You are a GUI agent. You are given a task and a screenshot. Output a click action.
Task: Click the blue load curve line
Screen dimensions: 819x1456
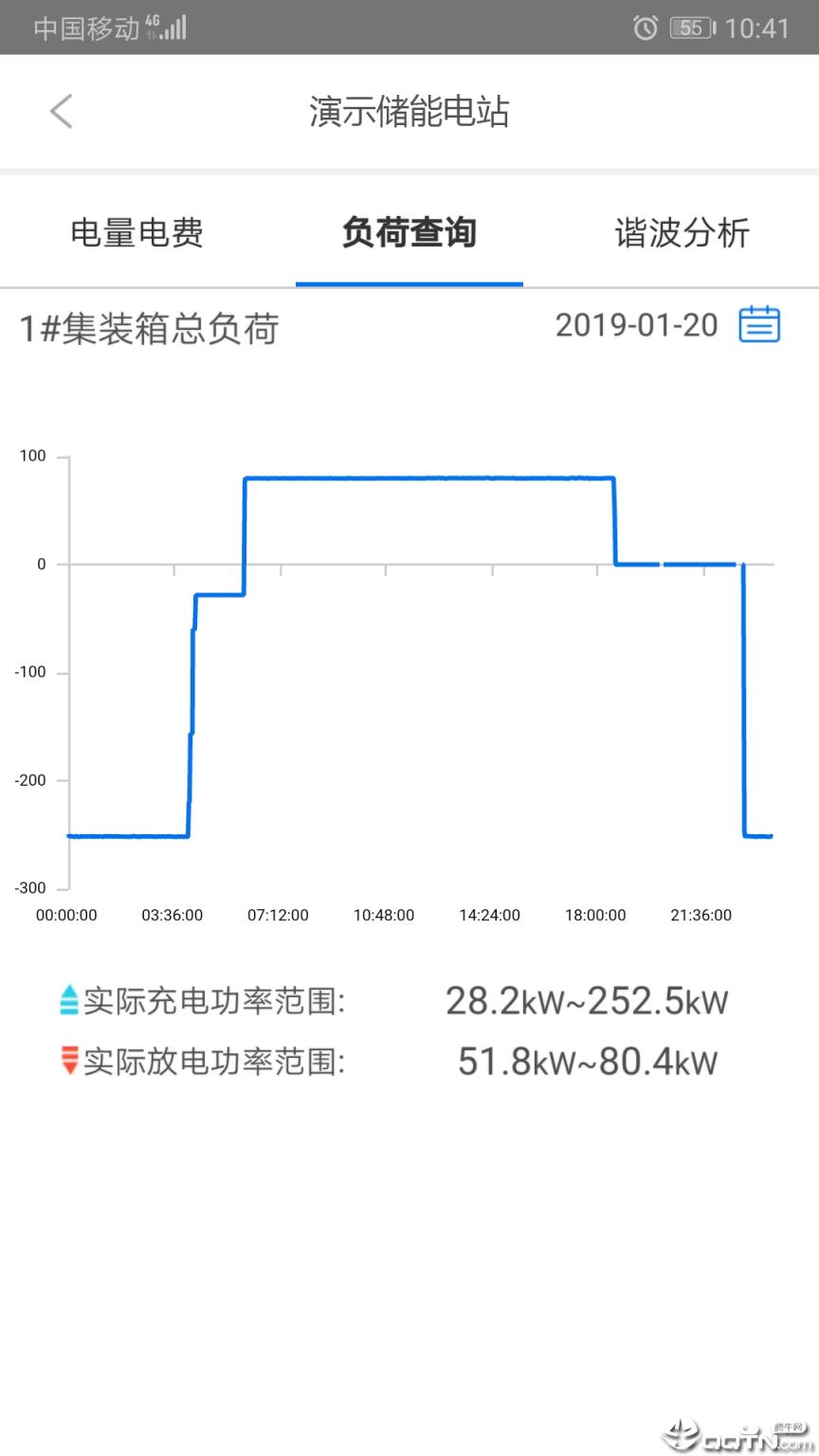pyautogui.click(x=427, y=478)
